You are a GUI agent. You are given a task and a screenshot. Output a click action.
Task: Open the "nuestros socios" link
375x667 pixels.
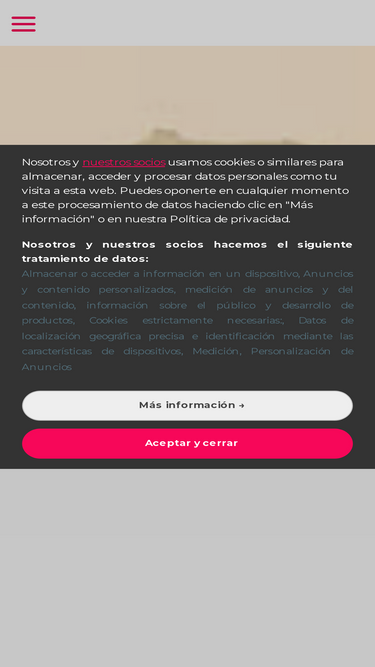(x=124, y=162)
